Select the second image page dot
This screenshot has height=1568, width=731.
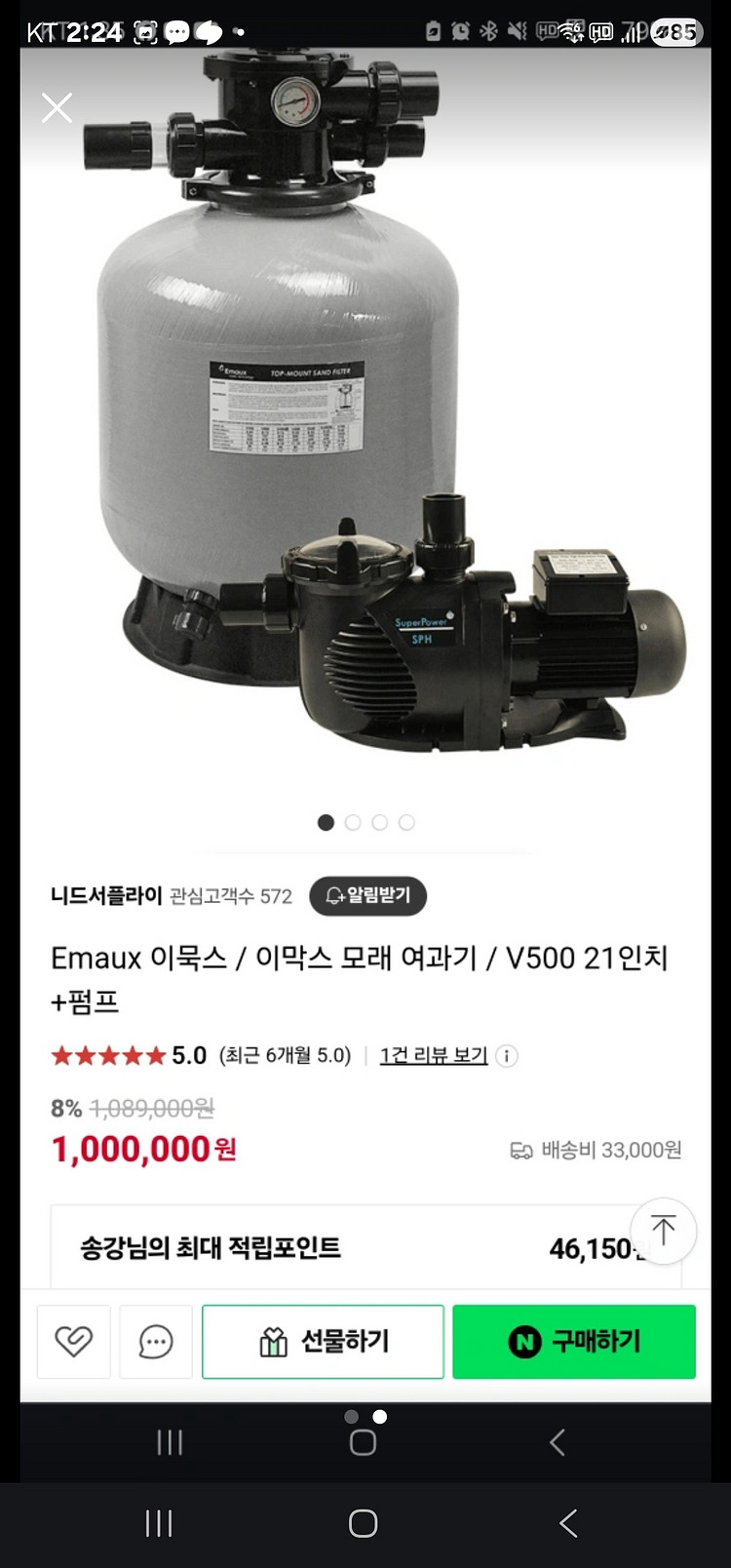point(353,823)
